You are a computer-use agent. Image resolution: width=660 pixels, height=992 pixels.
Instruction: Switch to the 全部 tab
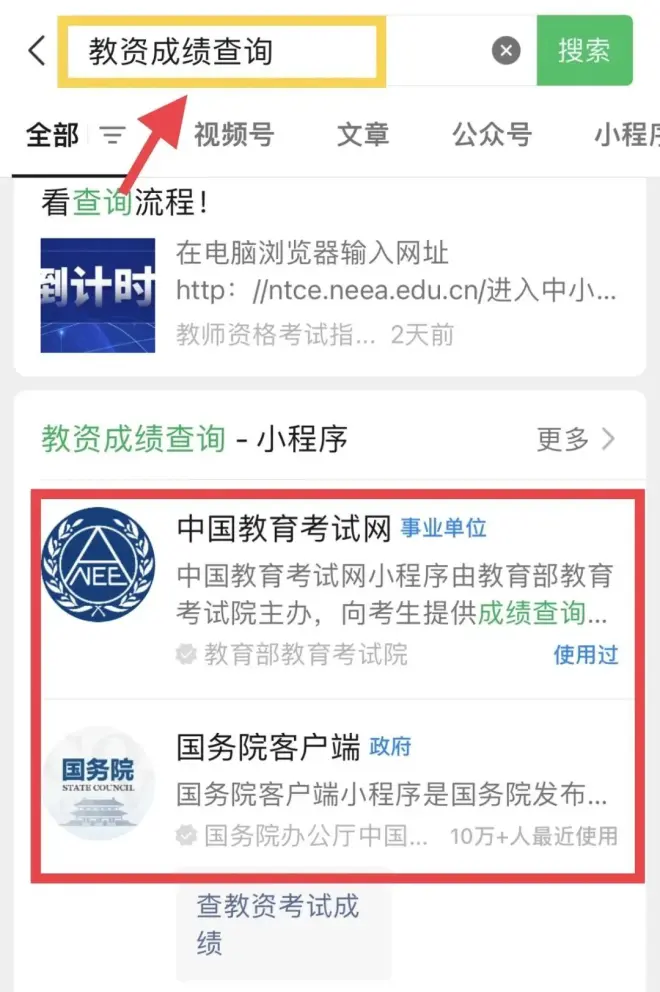(x=52, y=135)
